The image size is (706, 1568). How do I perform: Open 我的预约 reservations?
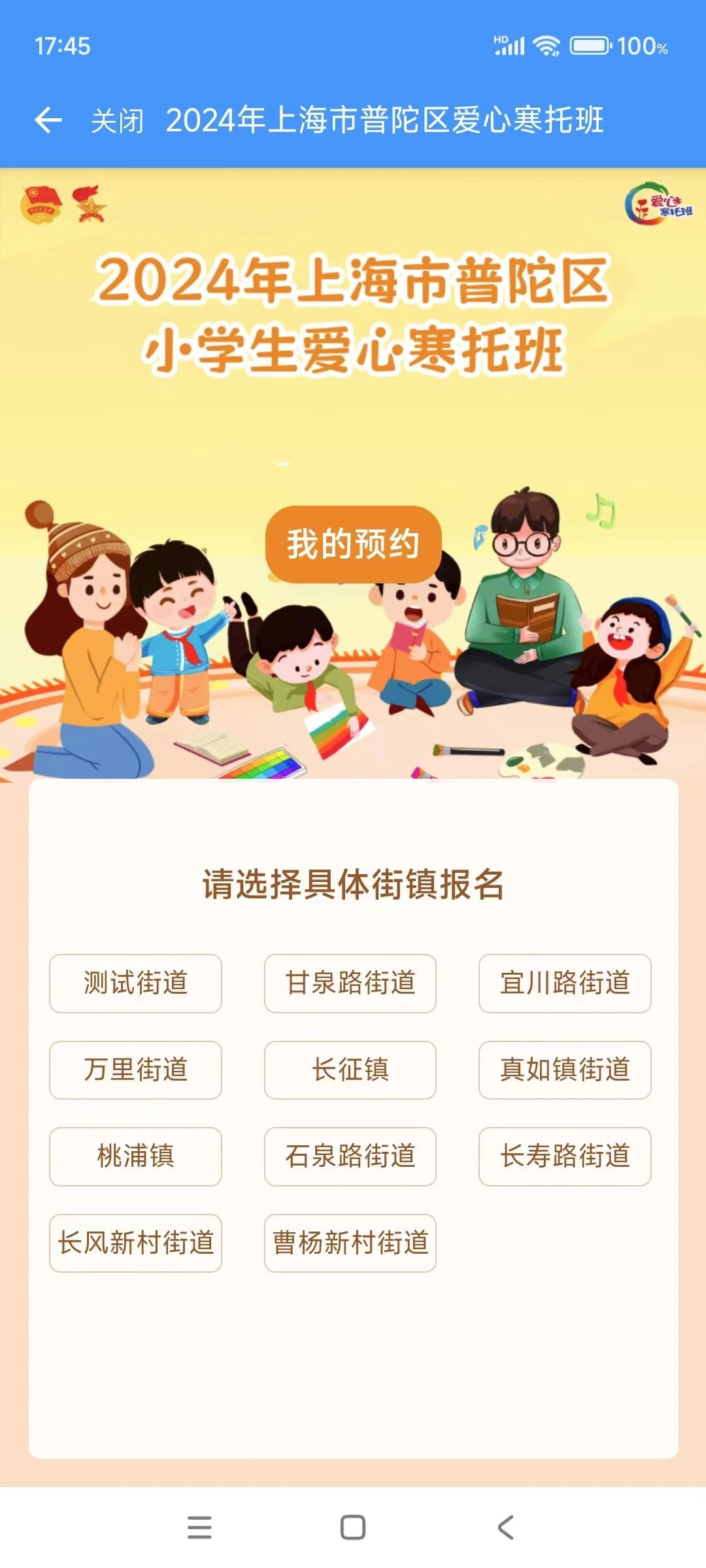coord(353,544)
